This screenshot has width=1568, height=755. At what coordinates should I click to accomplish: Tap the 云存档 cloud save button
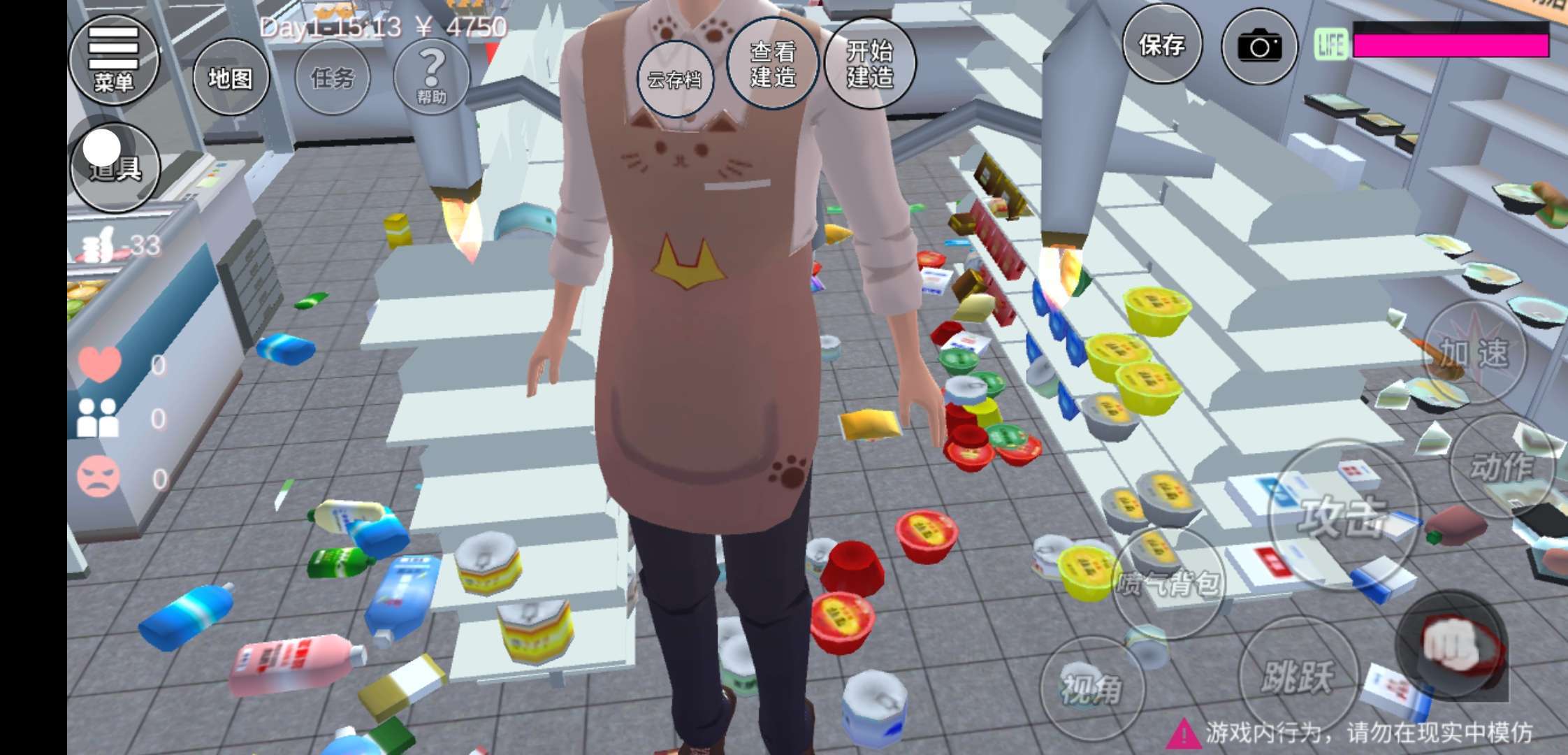(674, 79)
